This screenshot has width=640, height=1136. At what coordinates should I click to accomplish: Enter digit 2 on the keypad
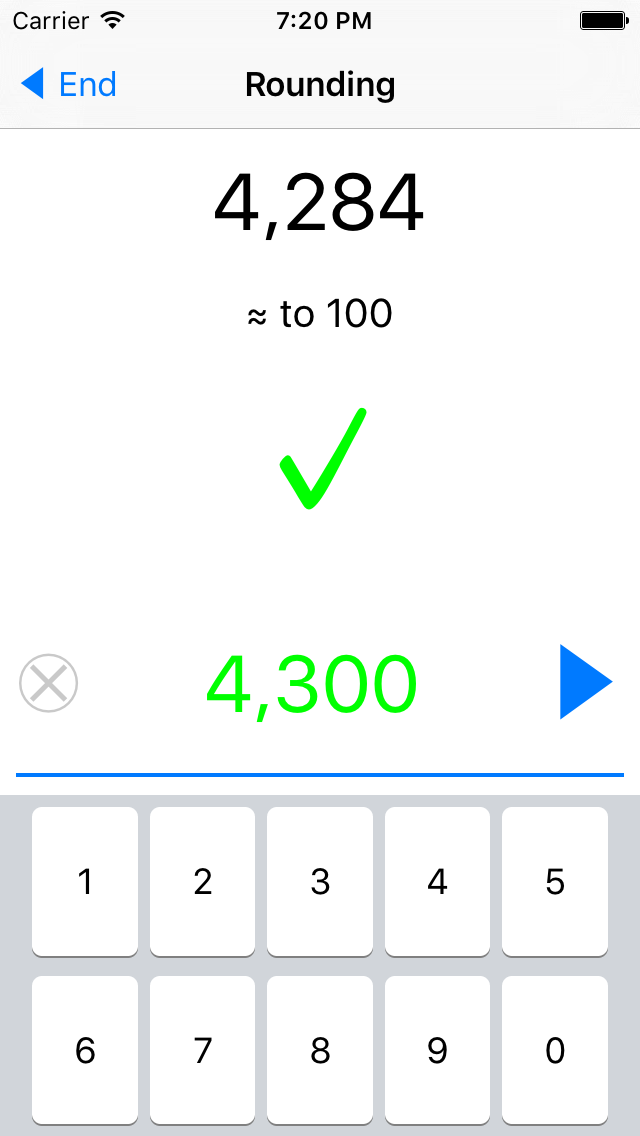point(203,881)
